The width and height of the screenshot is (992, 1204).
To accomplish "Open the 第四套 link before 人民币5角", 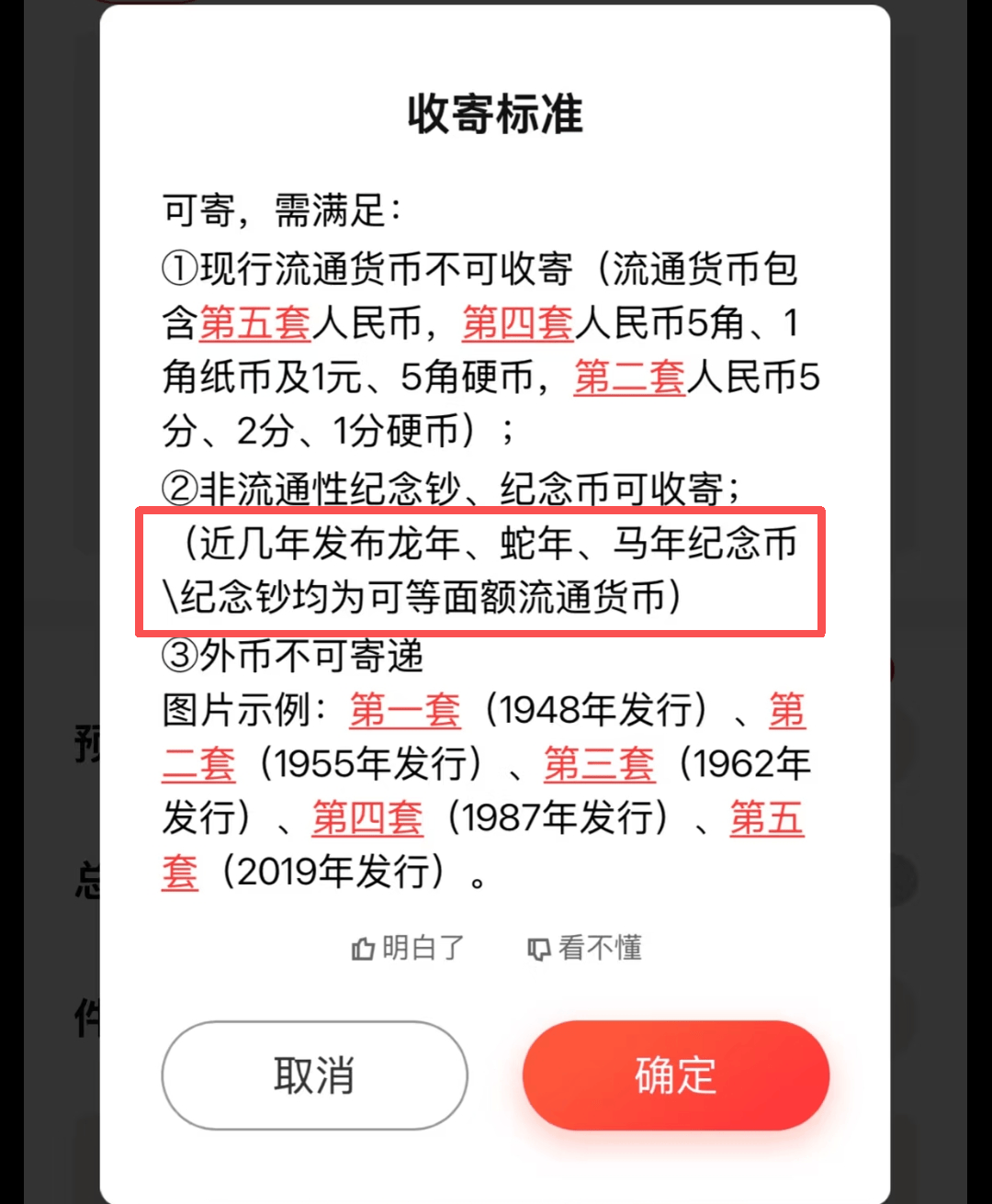I will (x=517, y=323).
